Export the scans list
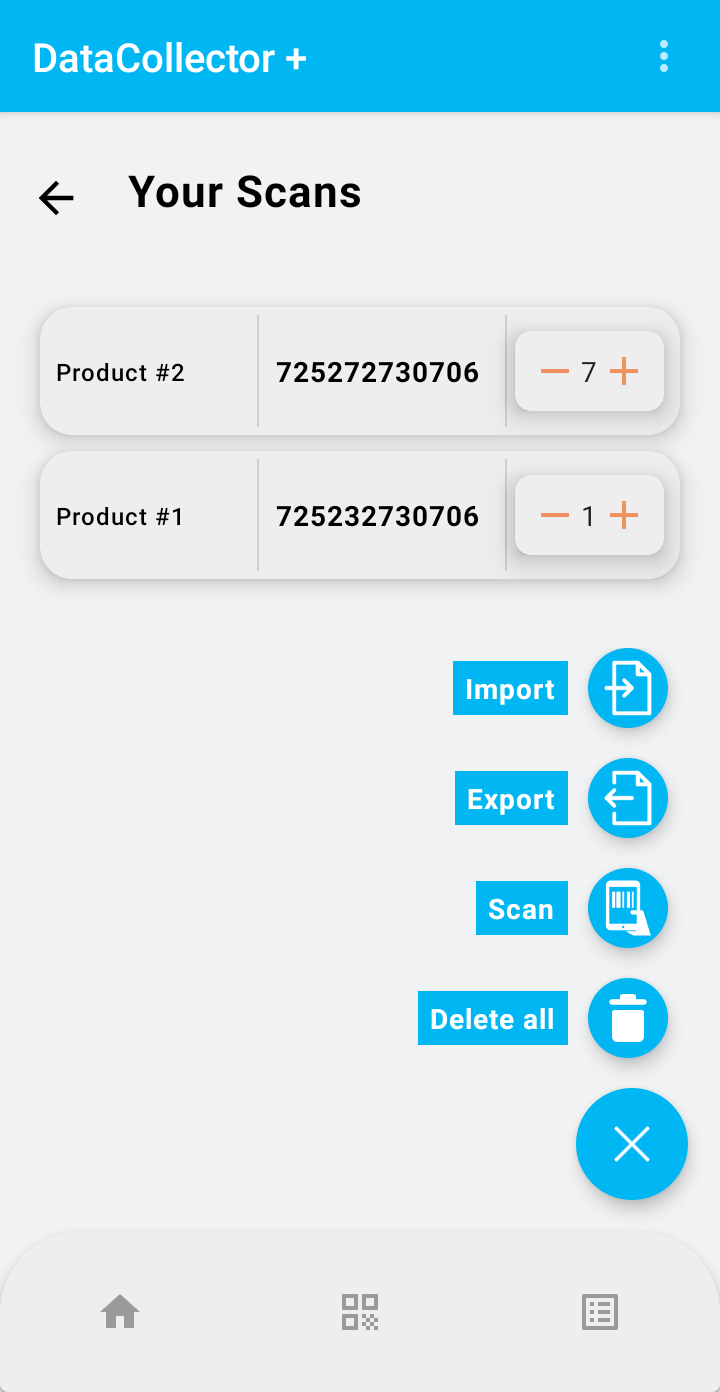This screenshot has height=1392, width=720. (x=627, y=798)
